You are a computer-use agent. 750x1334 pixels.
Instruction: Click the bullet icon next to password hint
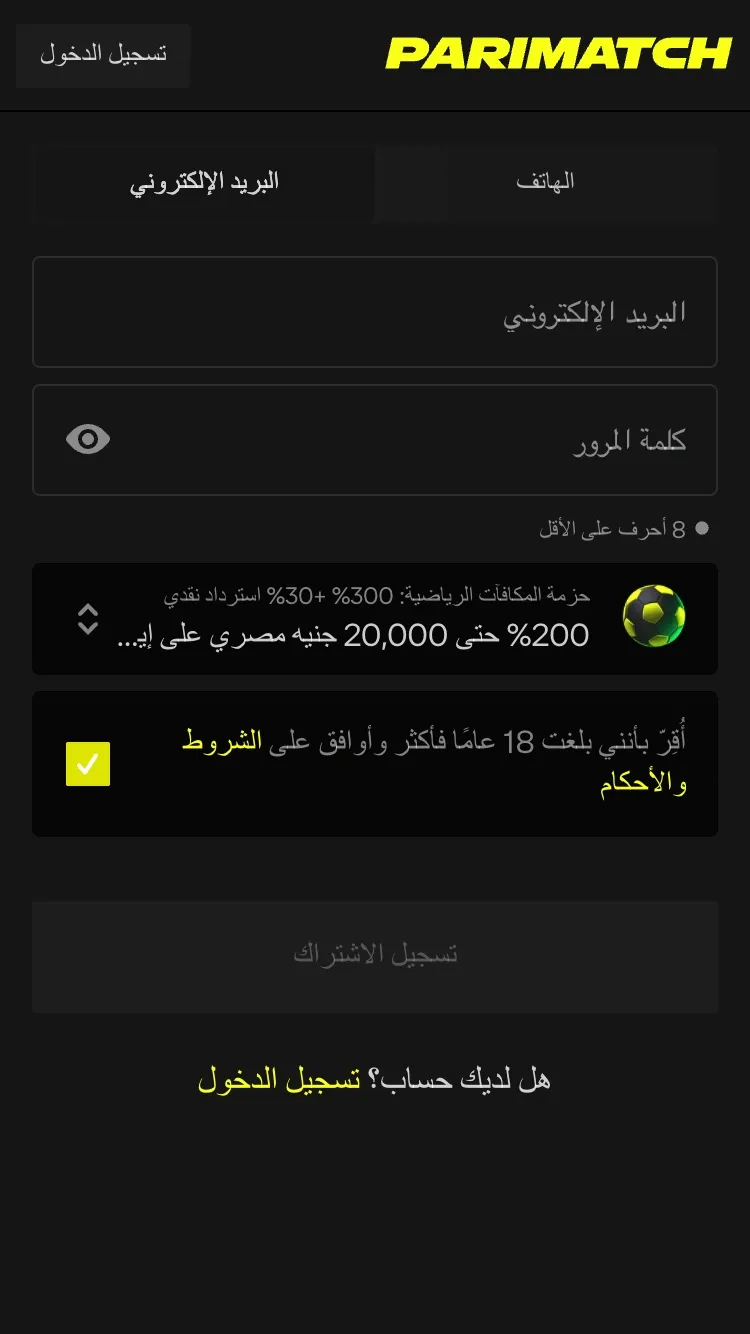tap(706, 527)
